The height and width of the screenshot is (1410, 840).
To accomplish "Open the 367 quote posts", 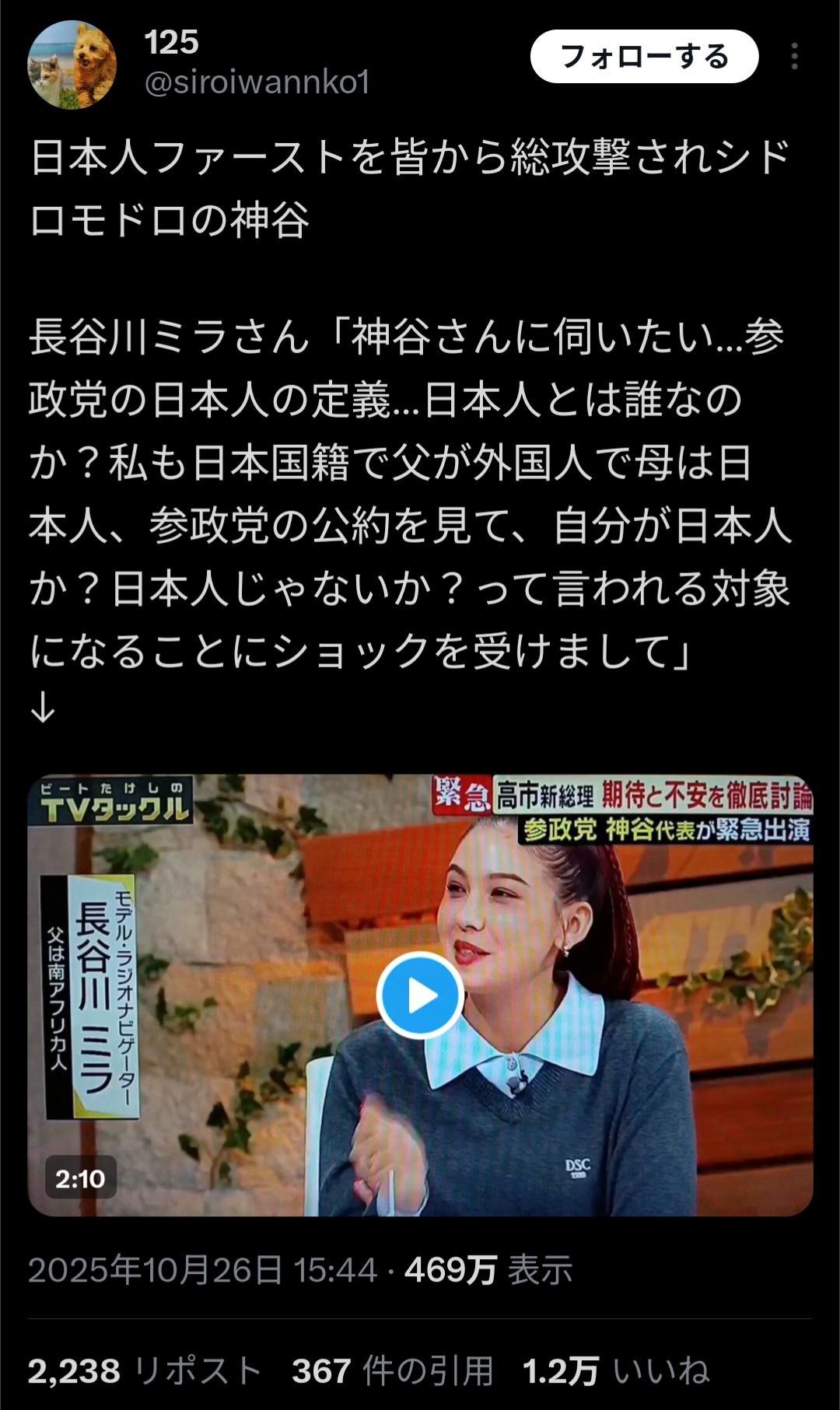I will coord(393,1371).
